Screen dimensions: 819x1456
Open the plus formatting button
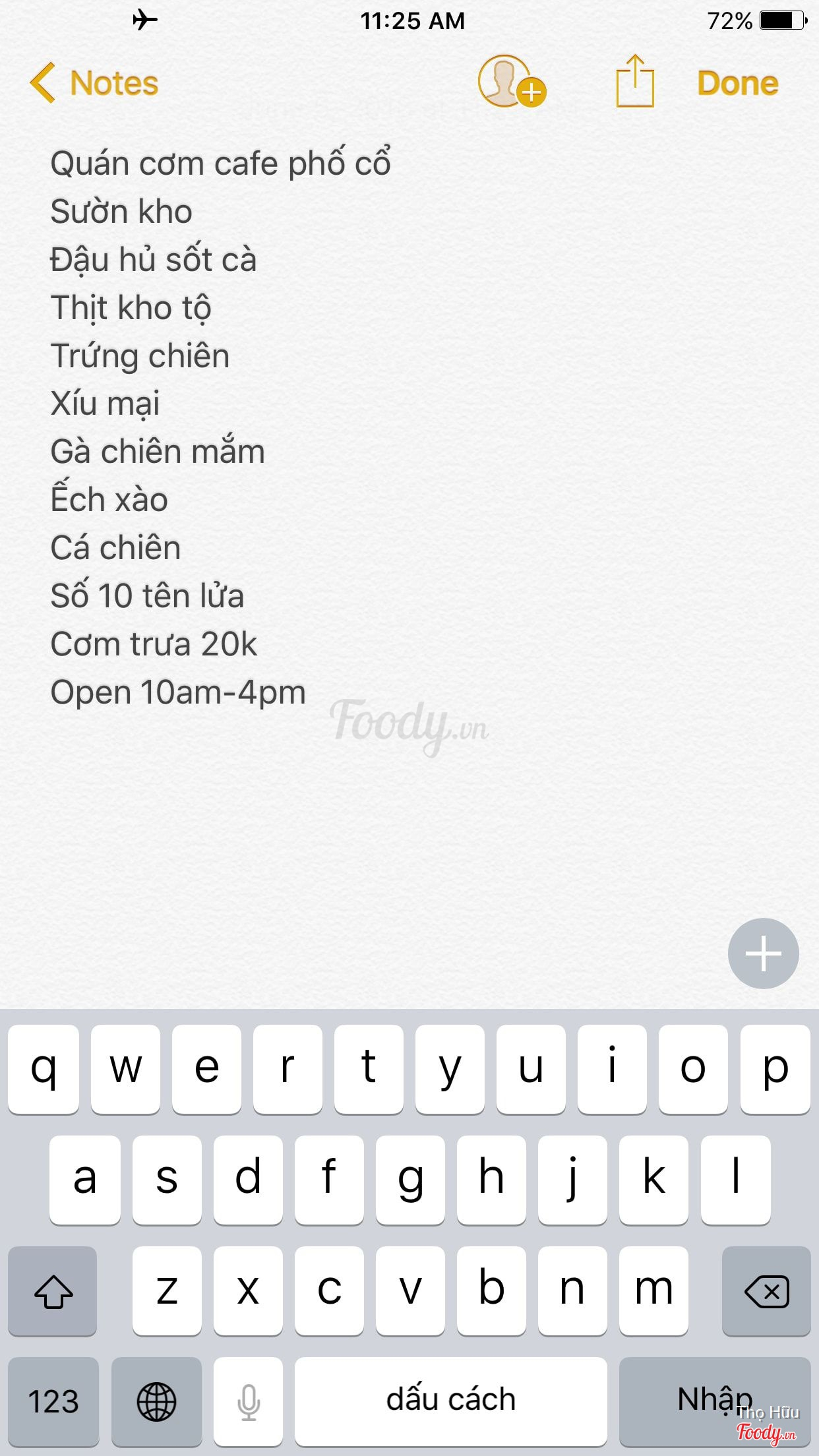click(763, 953)
